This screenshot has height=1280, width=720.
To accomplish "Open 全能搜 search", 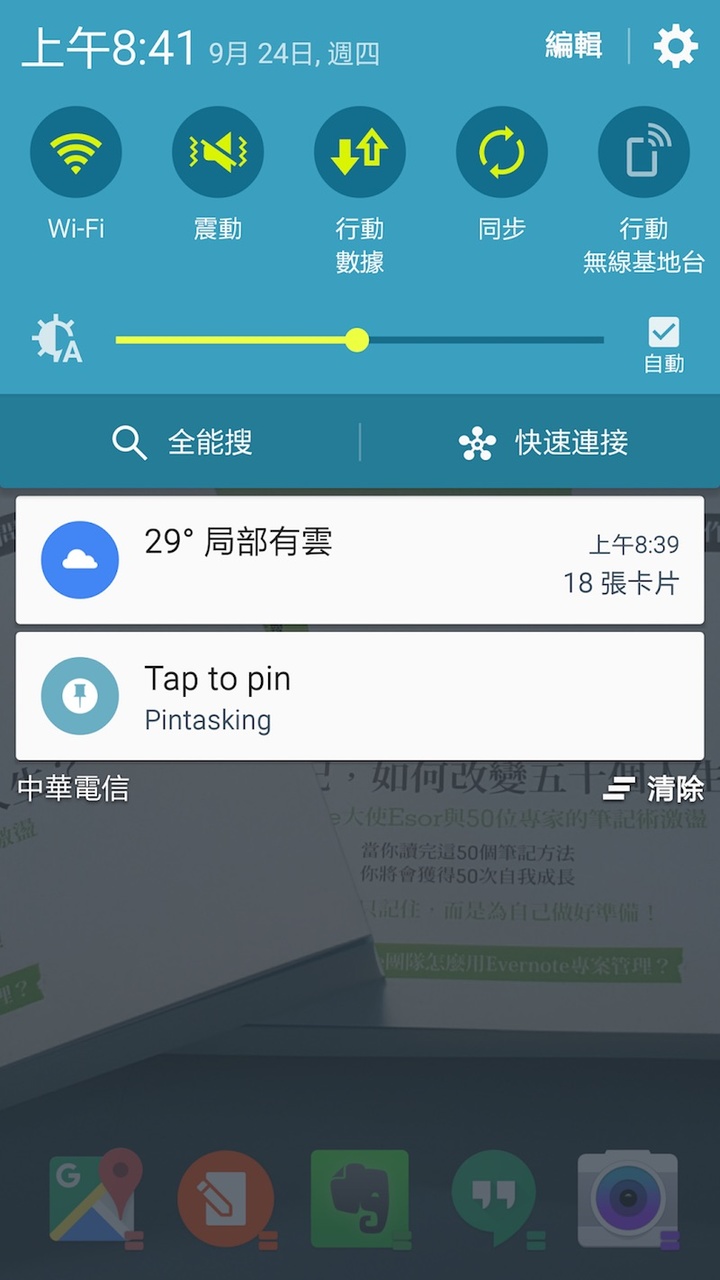I will [182, 442].
